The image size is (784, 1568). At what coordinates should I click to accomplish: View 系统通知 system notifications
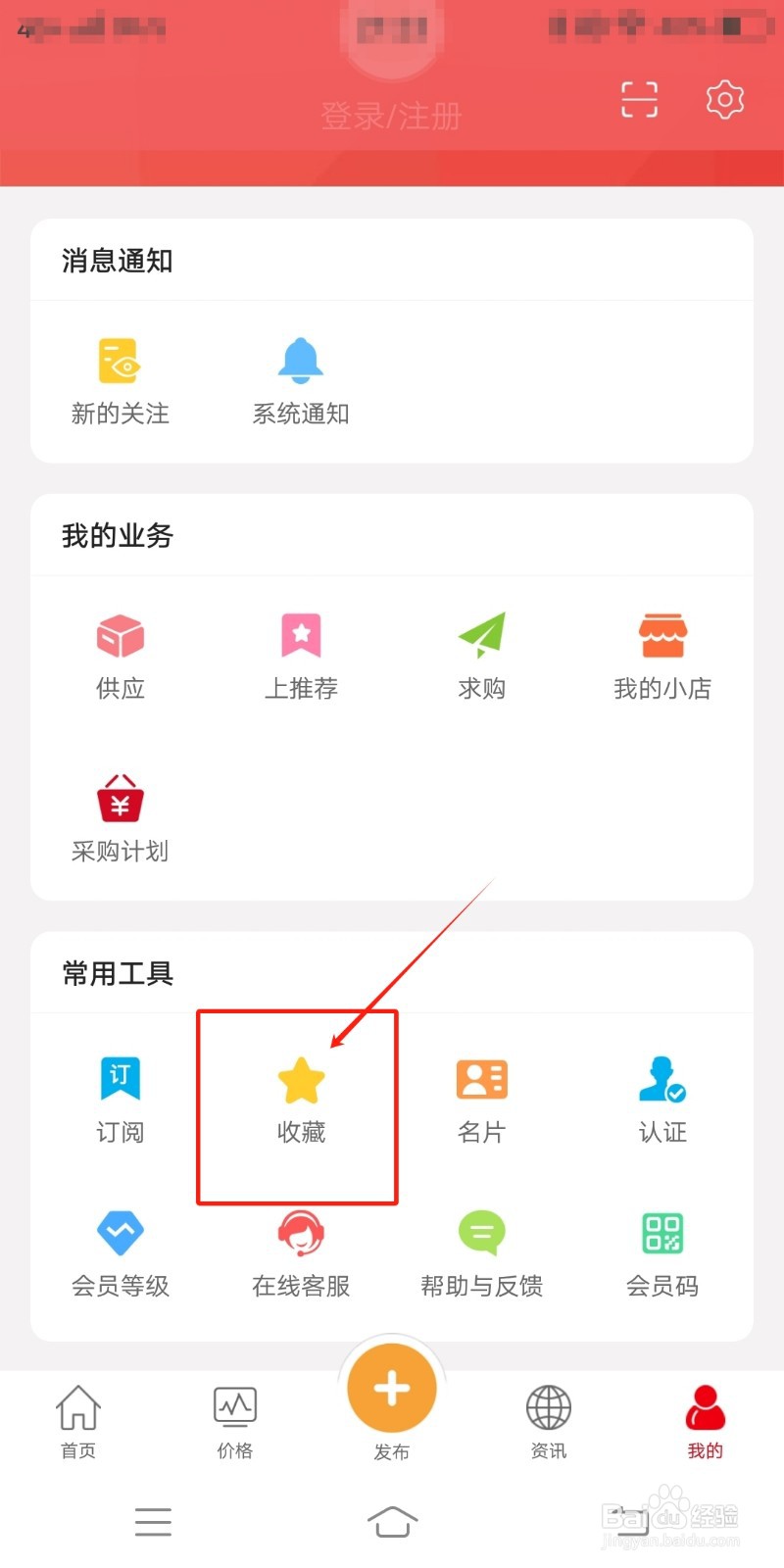pyautogui.click(x=301, y=382)
